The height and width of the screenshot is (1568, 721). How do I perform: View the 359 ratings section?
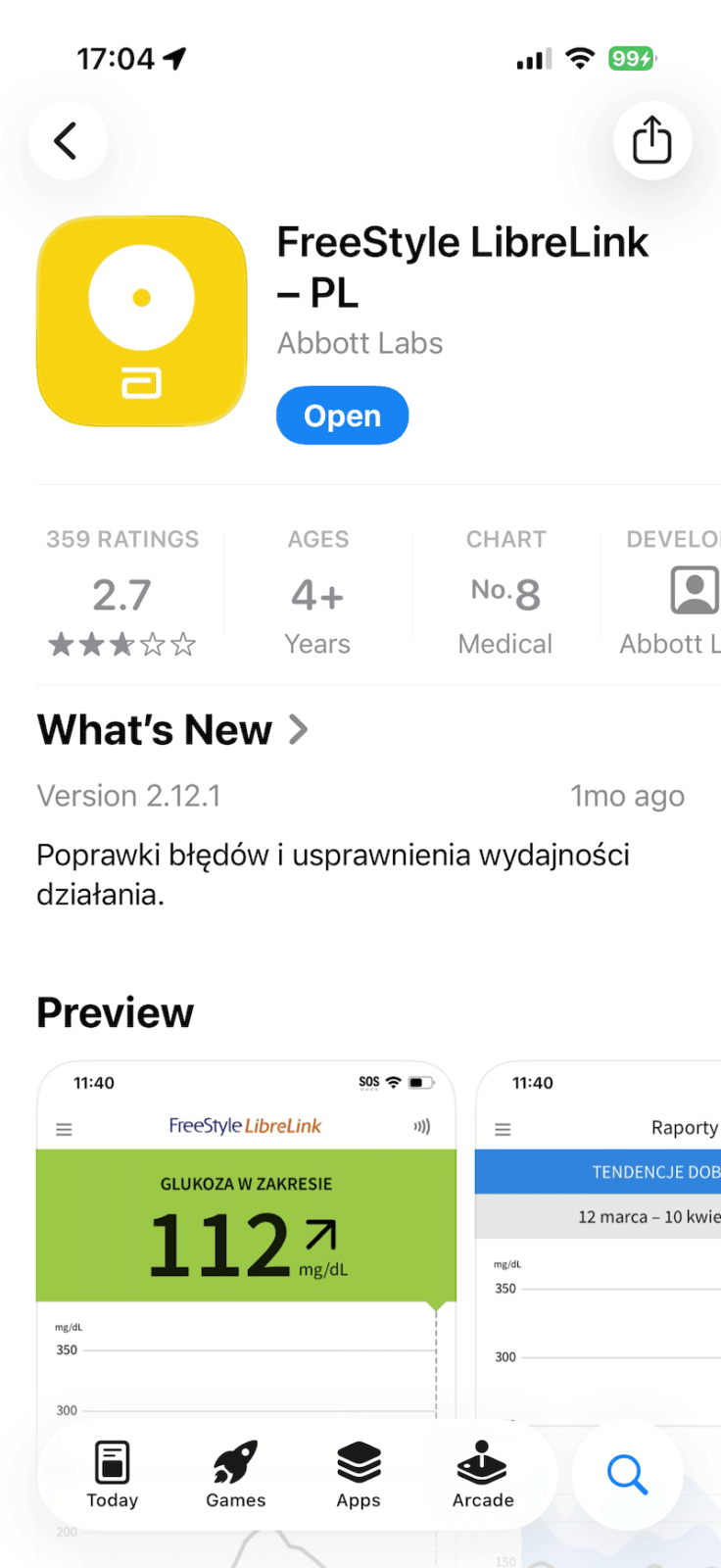(122, 592)
